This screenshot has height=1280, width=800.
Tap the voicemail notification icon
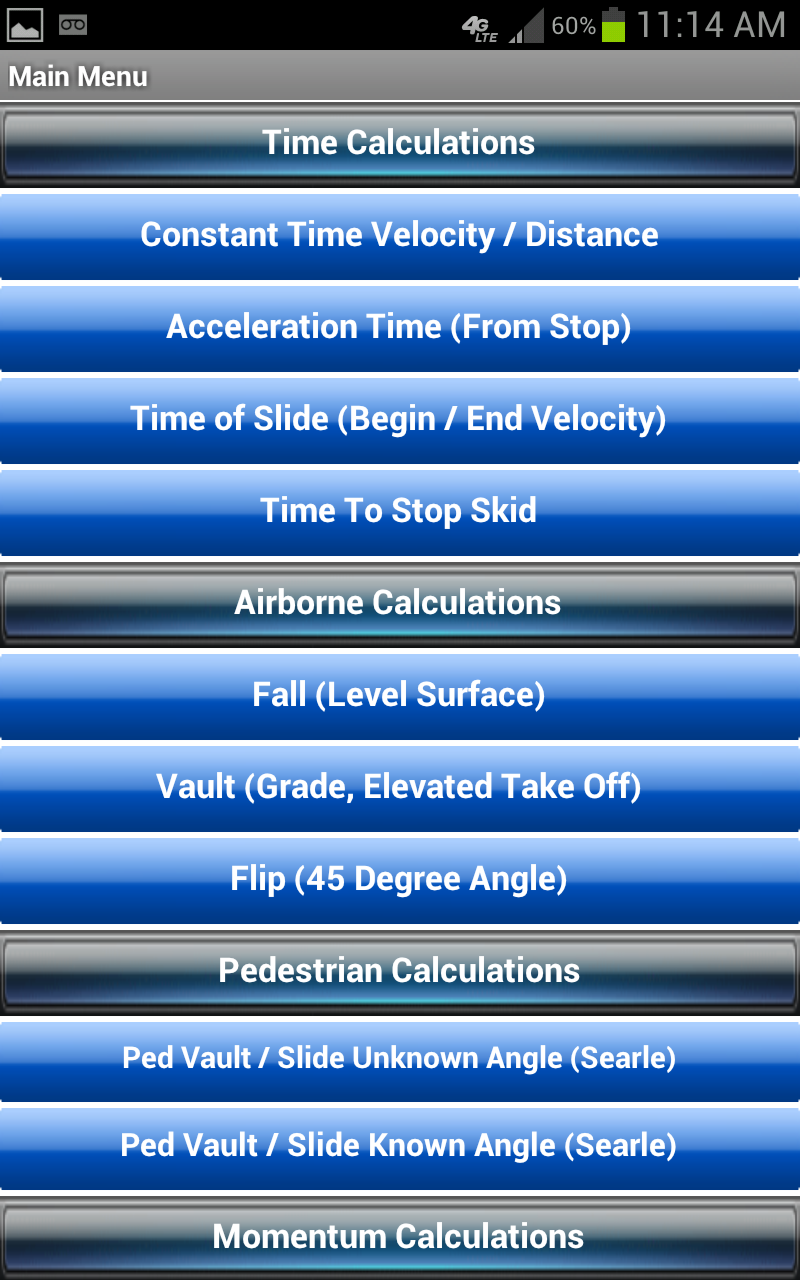[x=70, y=22]
